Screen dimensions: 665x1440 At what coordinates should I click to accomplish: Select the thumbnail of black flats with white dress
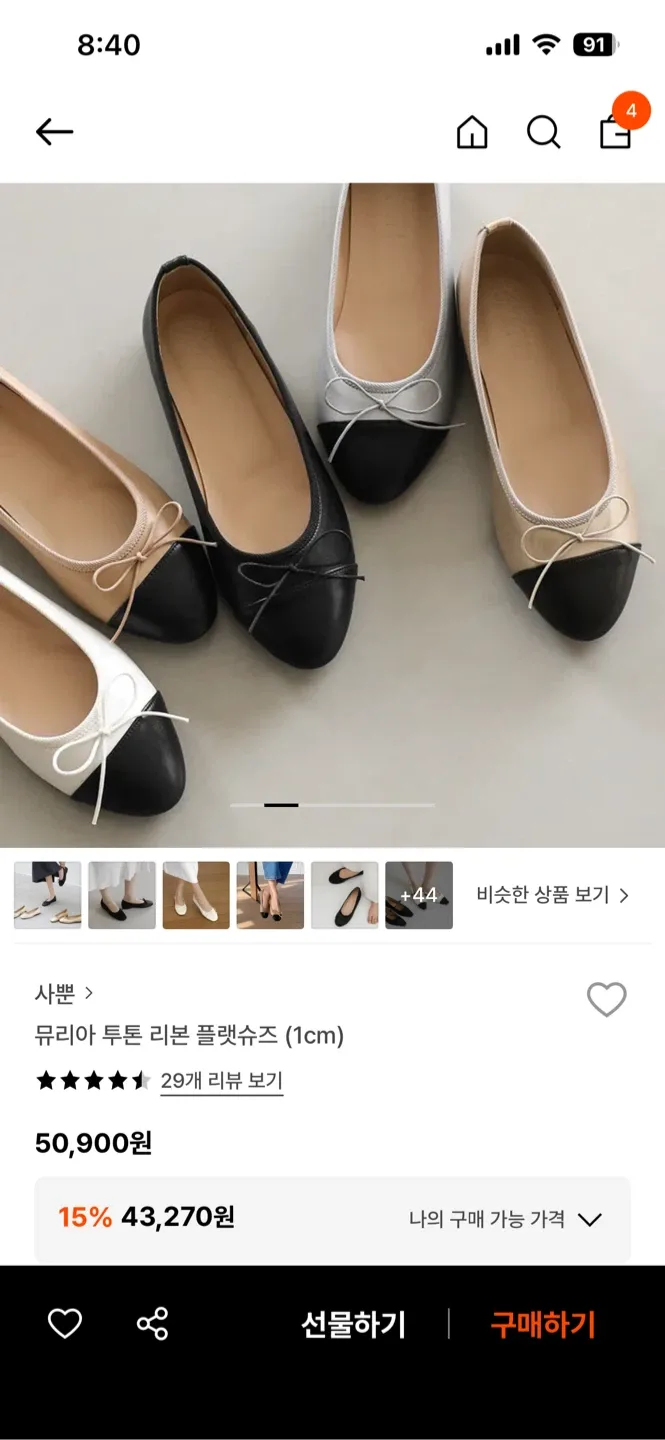pos(122,895)
